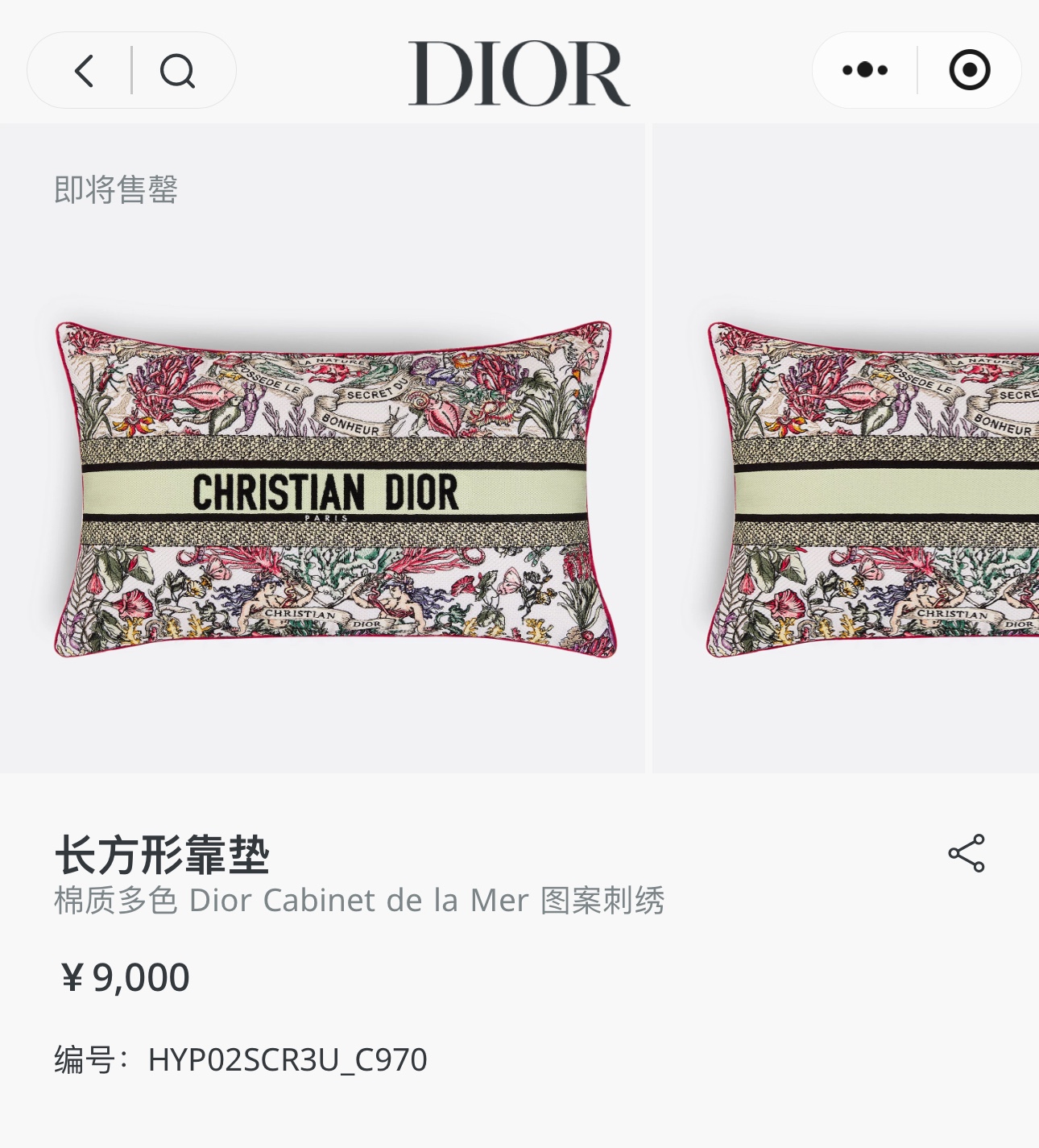Open the mini program more-options menu
1039x1148 pixels.
point(864,70)
